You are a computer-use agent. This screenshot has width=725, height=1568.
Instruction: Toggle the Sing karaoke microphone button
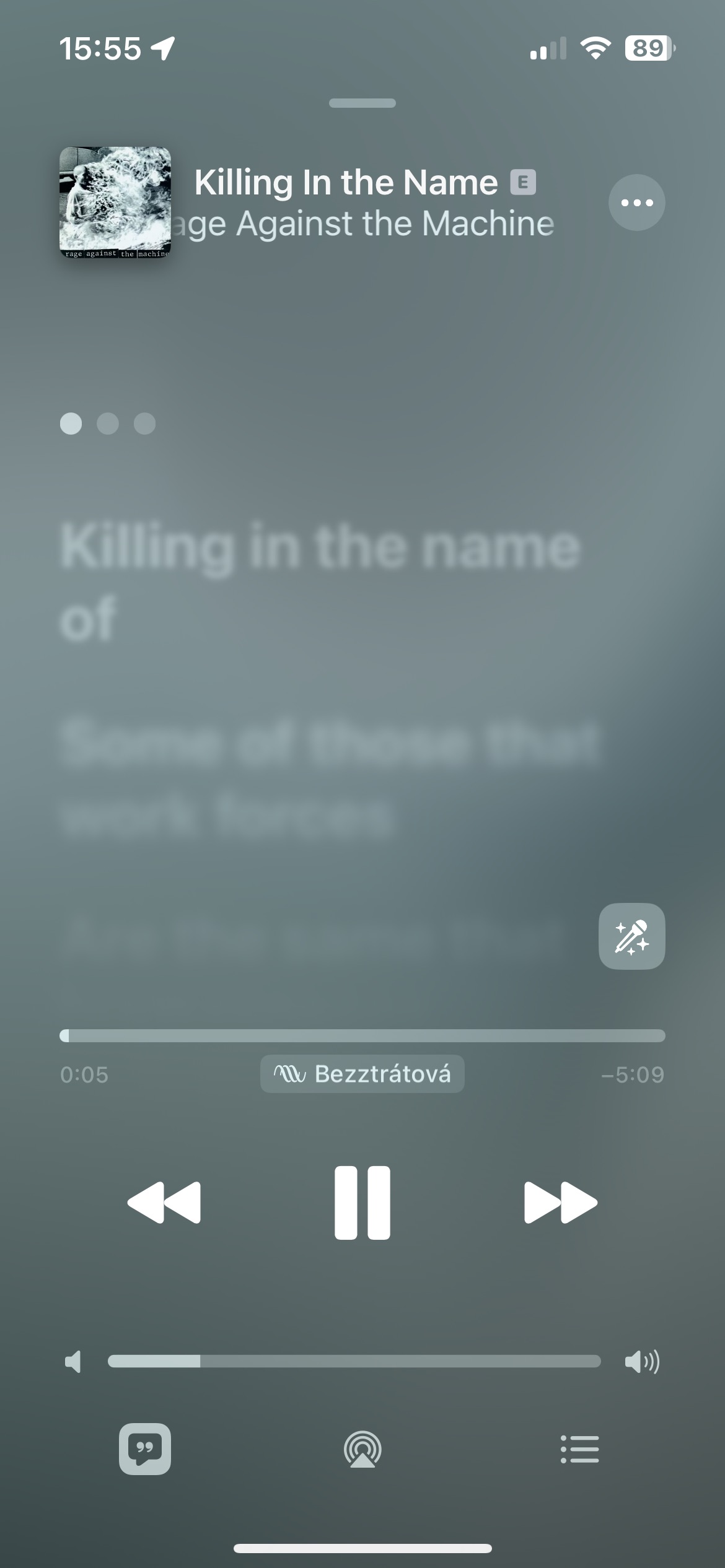[x=631, y=936]
